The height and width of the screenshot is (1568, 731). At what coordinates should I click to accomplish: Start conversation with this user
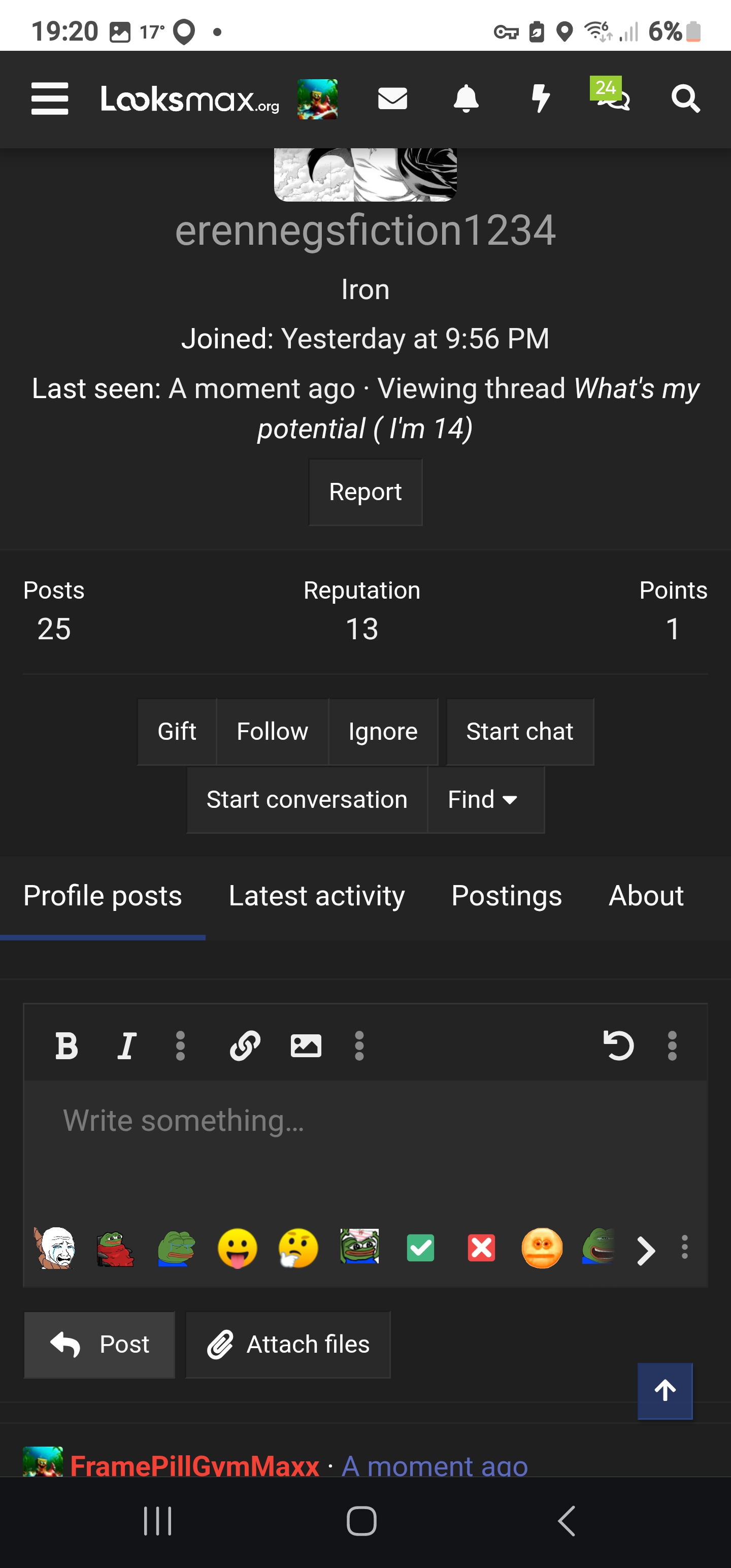pyautogui.click(x=307, y=800)
